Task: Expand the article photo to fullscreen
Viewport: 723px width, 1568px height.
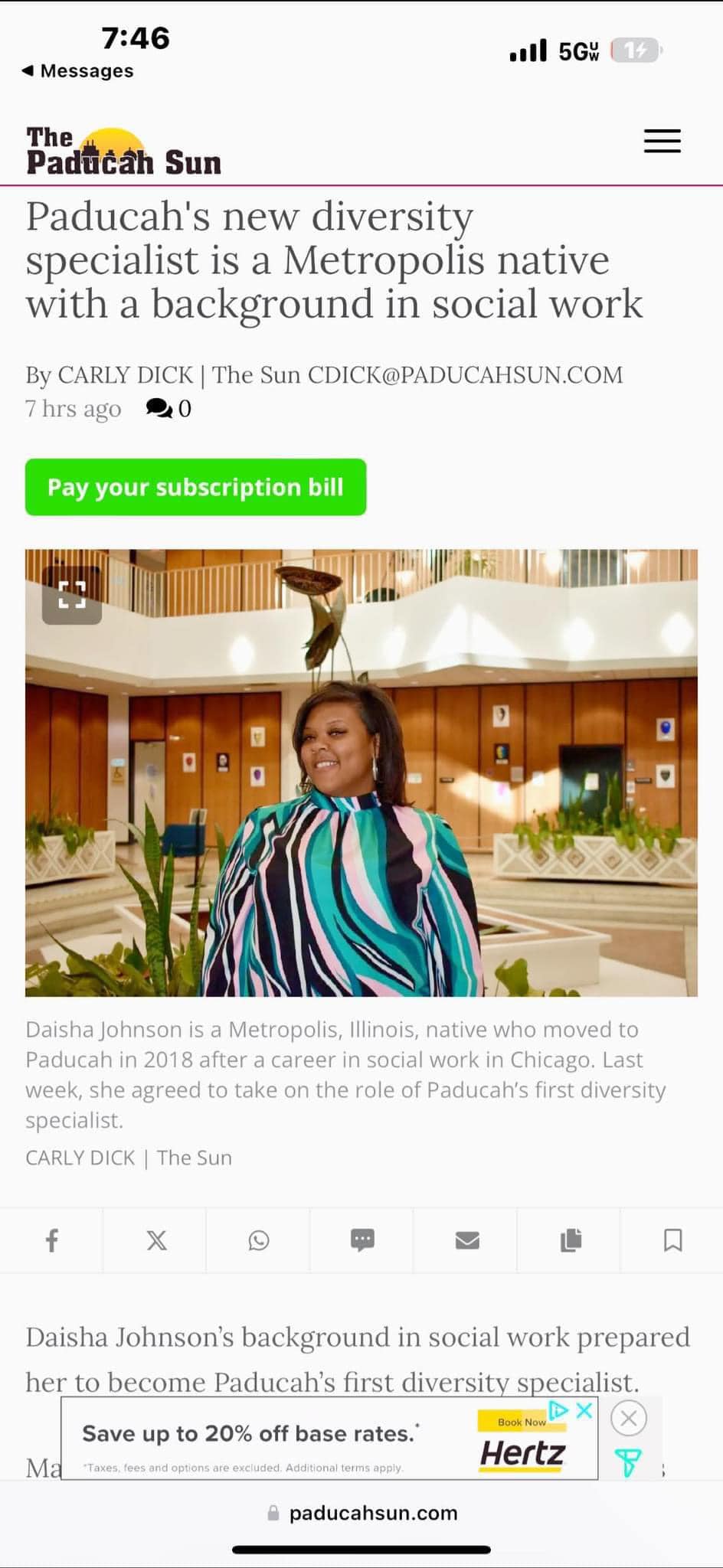Action: (72, 595)
